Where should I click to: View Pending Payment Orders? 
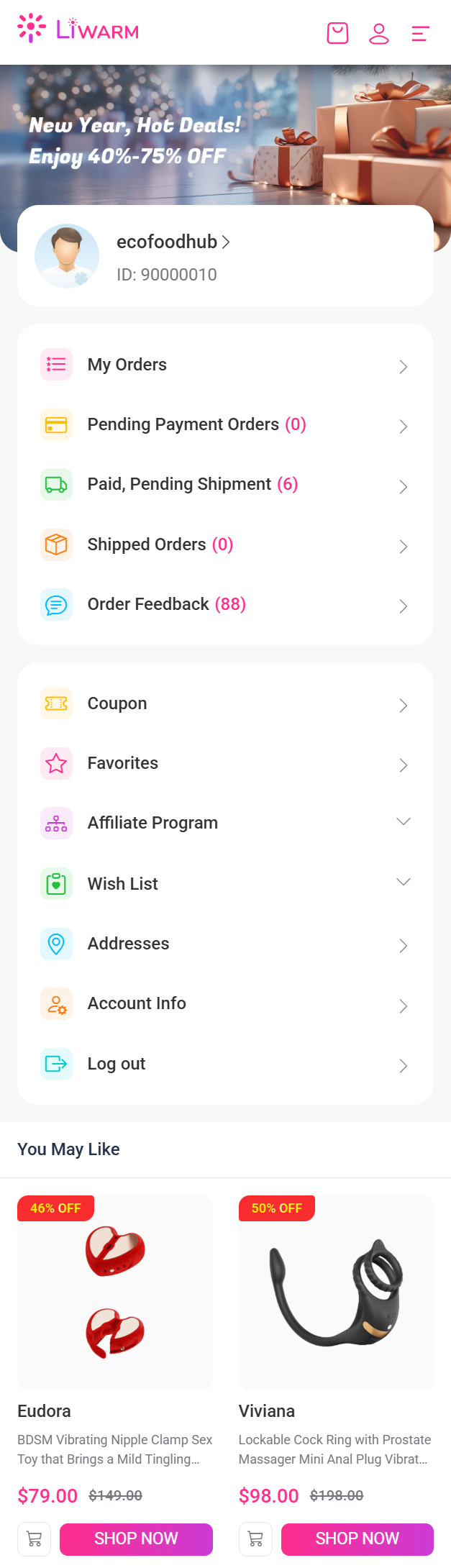click(225, 425)
